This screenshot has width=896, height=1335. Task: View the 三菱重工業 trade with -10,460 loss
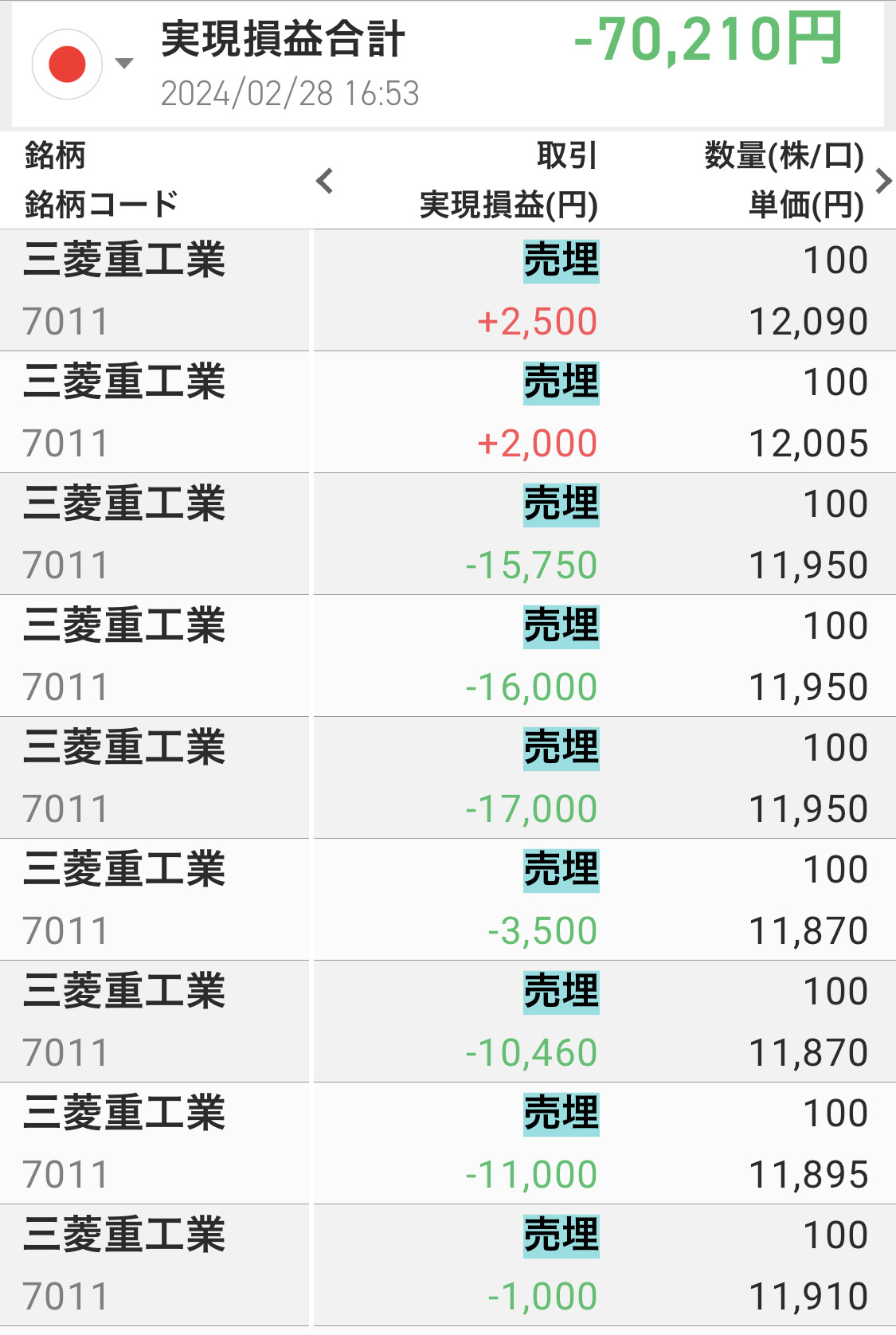446,1022
